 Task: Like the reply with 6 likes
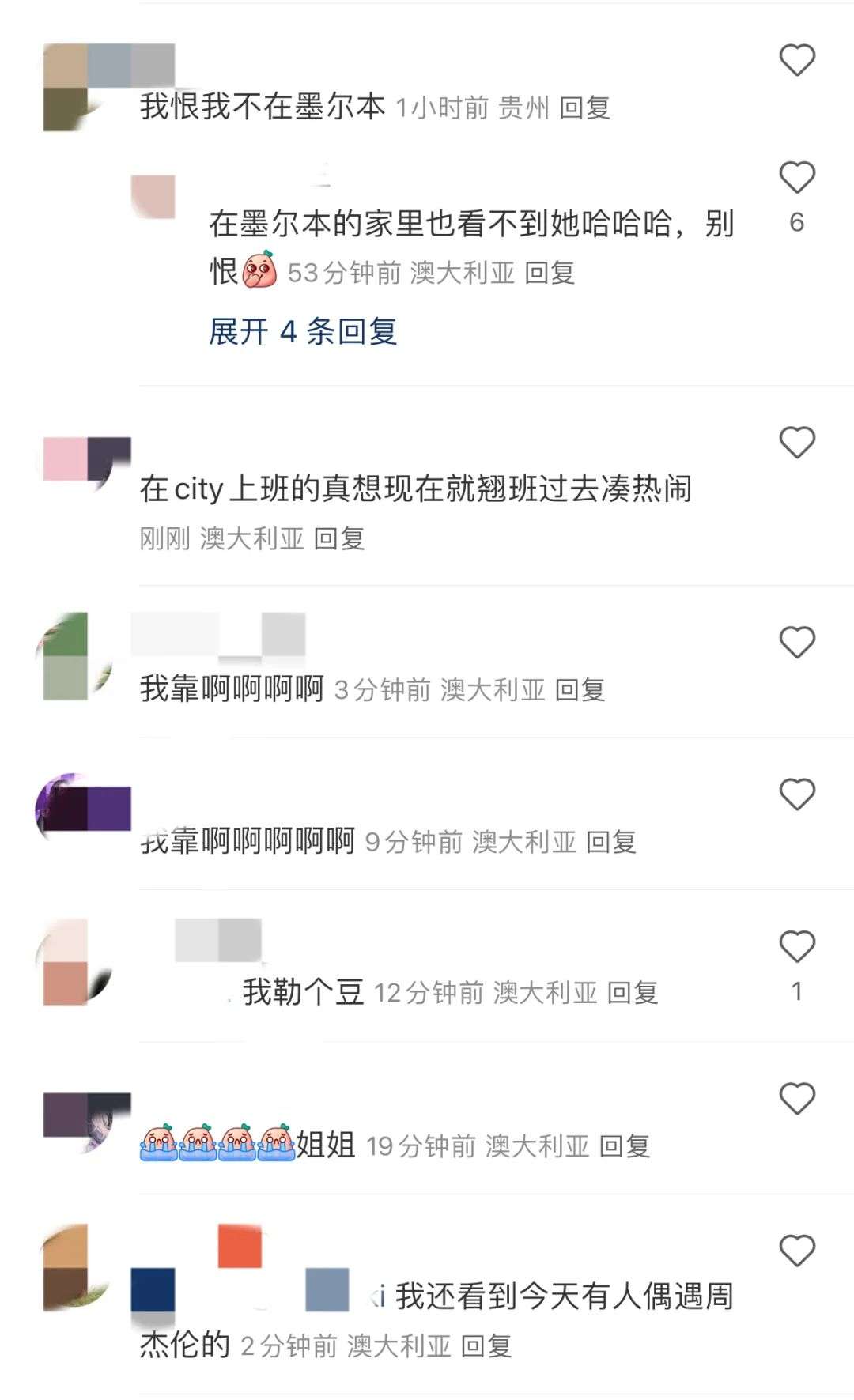click(x=796, y=178)
